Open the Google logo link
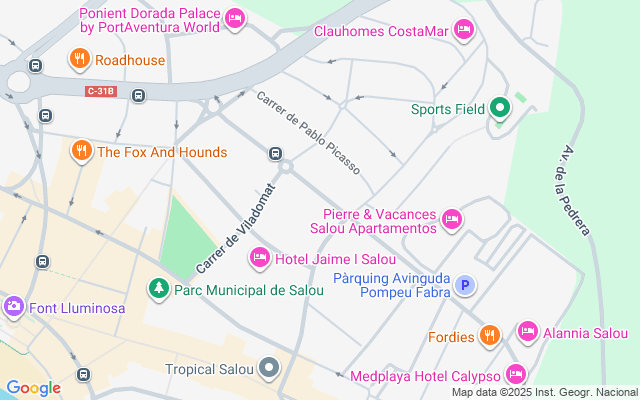Screen dimensions: 640x400 point(33,388)
